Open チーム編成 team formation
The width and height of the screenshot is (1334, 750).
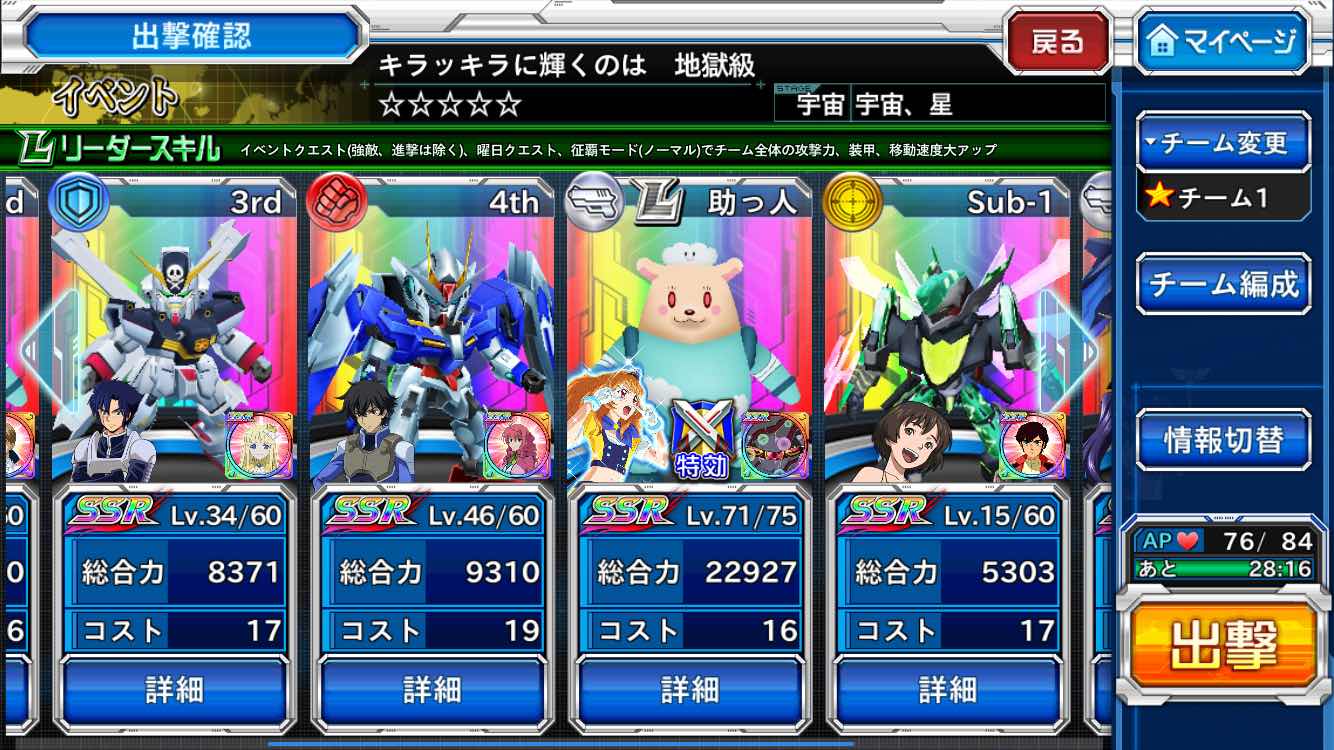click(1223, 285)
